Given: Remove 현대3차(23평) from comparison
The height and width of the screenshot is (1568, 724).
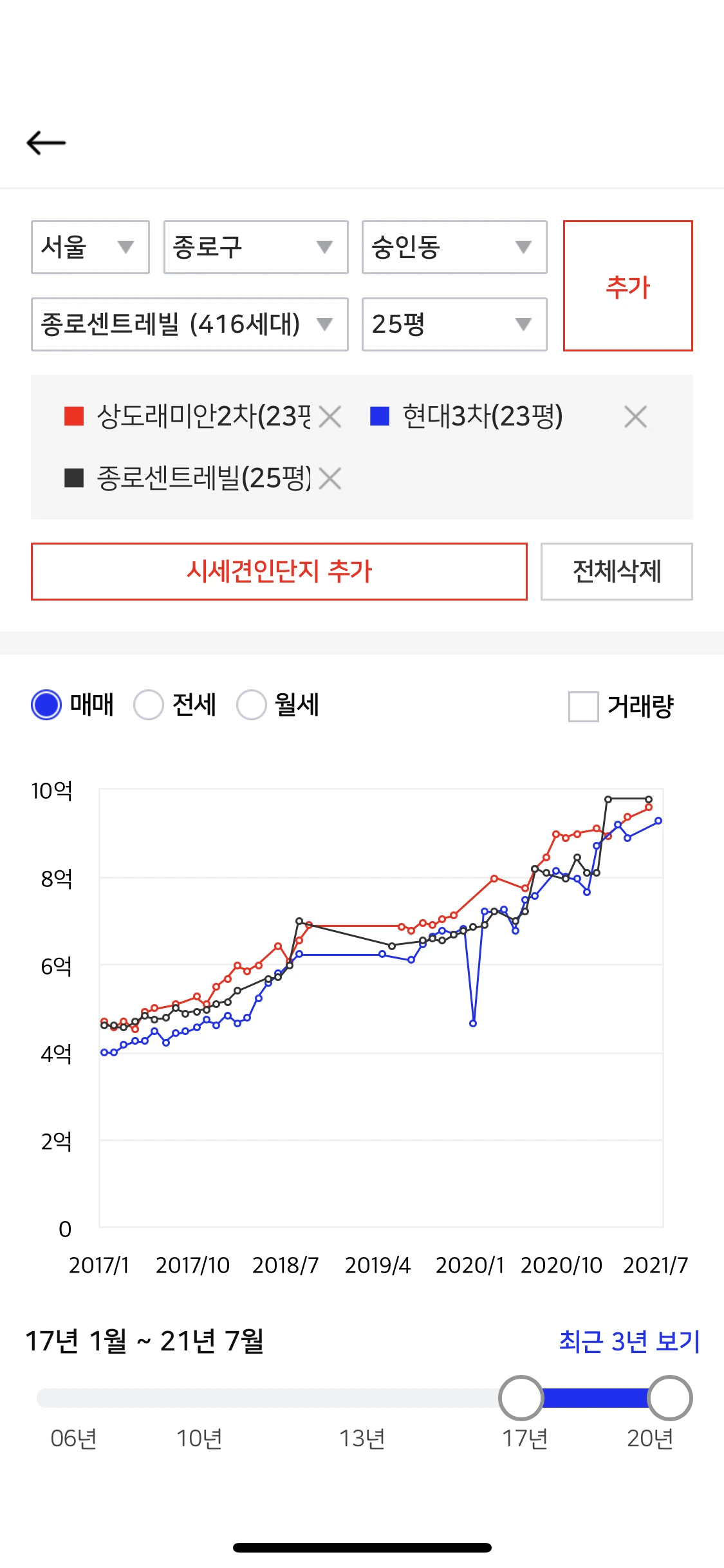Looking at the screenshot, I should (635, 417).
